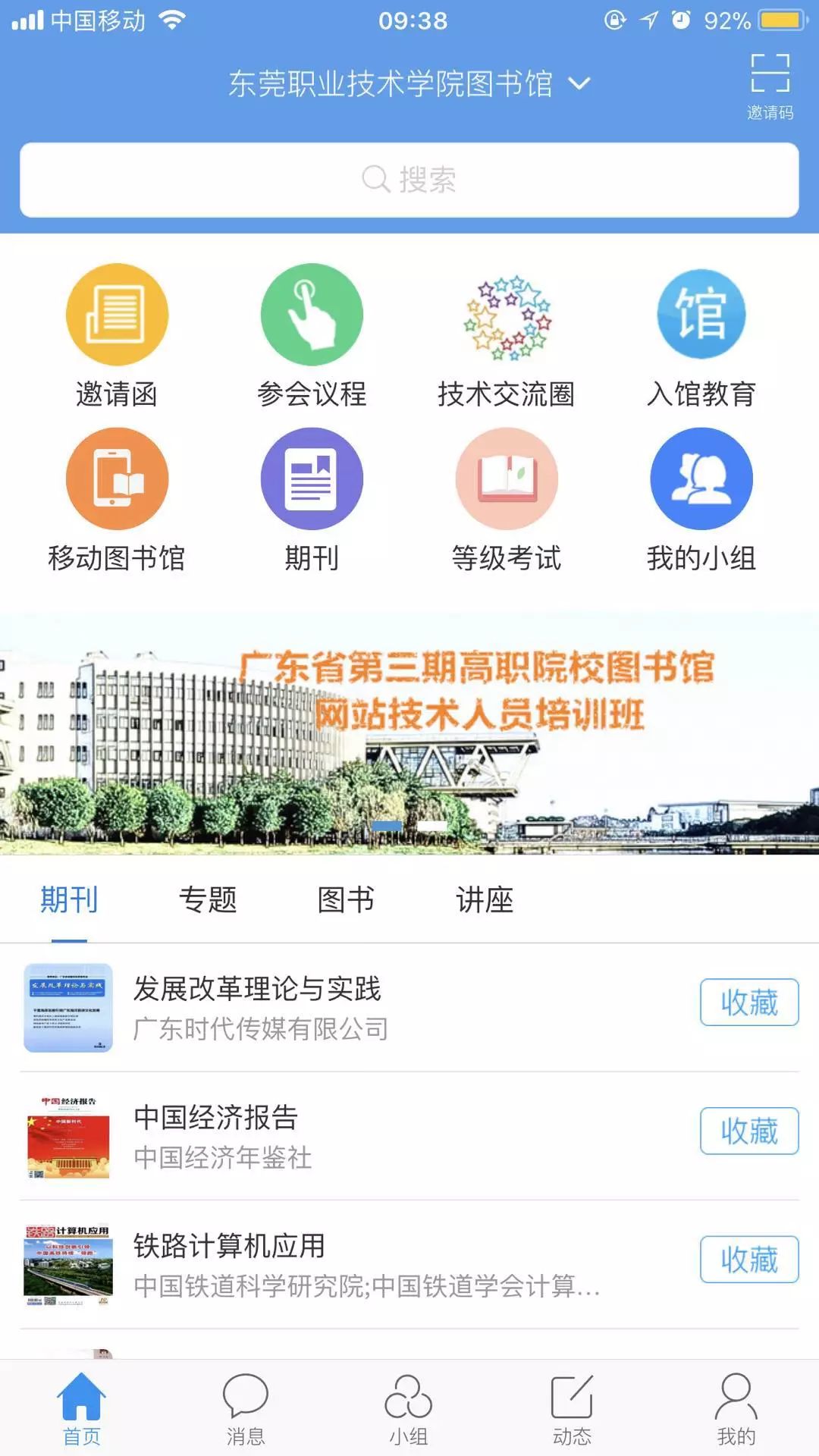The height and width of the screenshot is (1456, 819).
Task: Tap the 搜索 search box
Action: [x=409, y=180]
